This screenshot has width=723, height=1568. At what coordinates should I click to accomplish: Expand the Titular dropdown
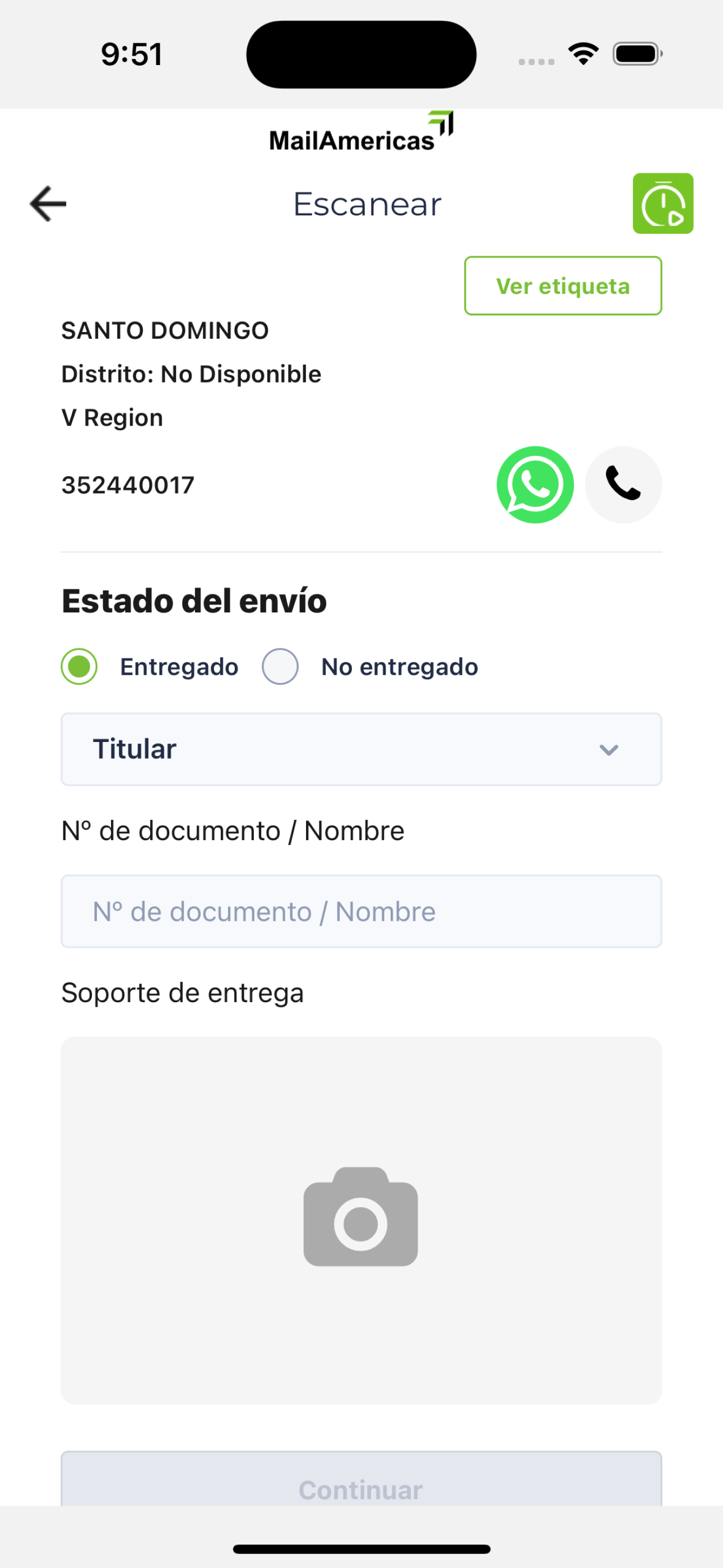click(x=361, y=749)
